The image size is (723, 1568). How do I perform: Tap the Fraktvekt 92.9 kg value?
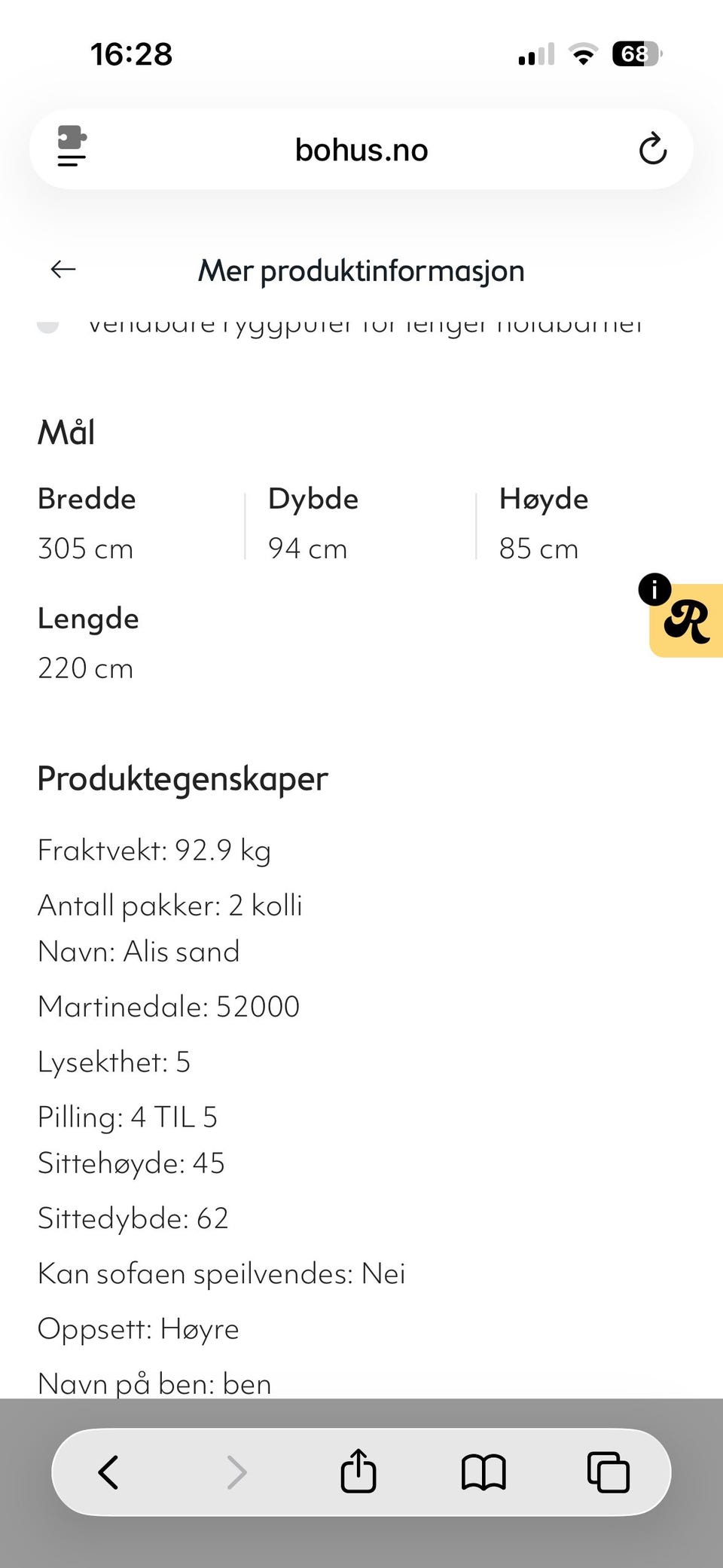pyautogui.click(x=154, y=850)
